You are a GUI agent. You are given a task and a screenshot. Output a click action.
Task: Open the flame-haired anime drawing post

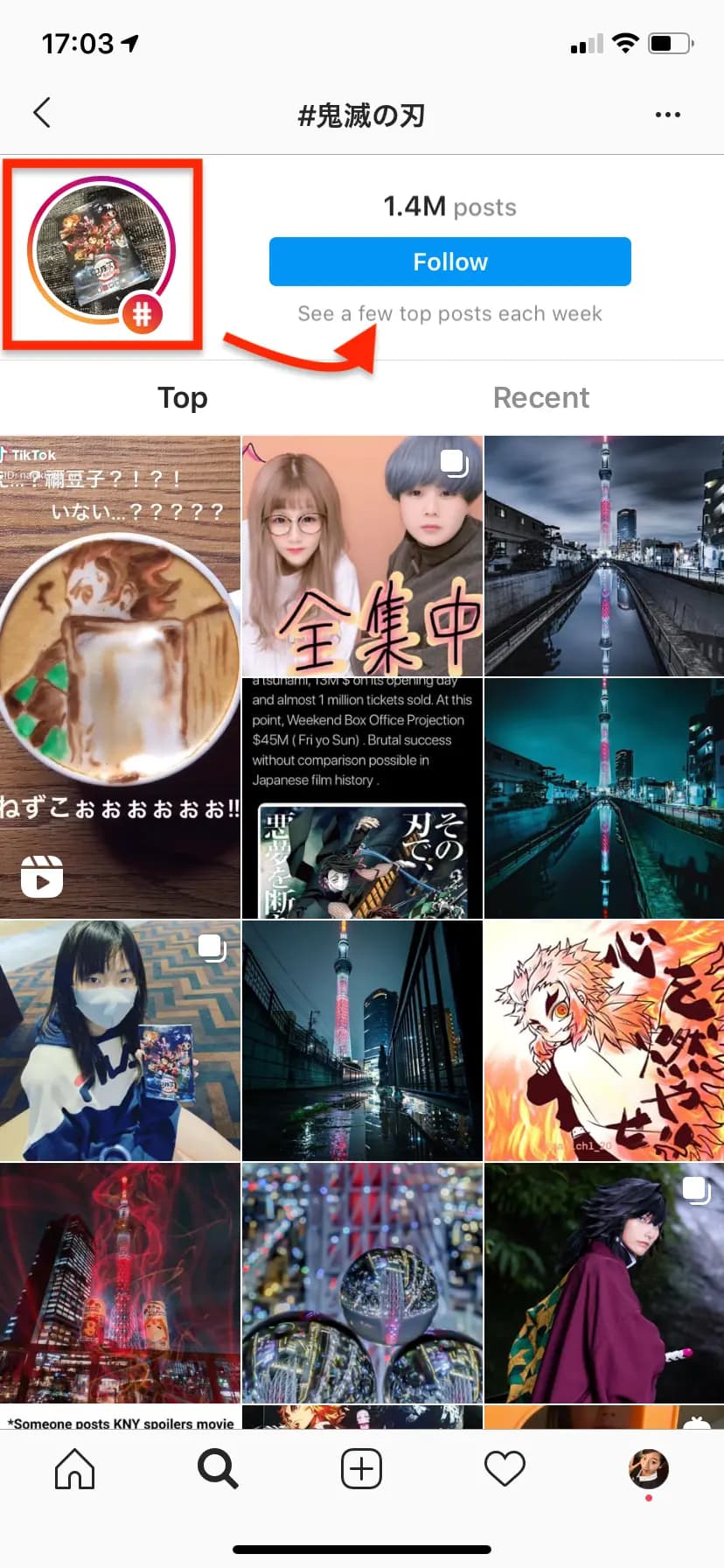(604, 1040)
